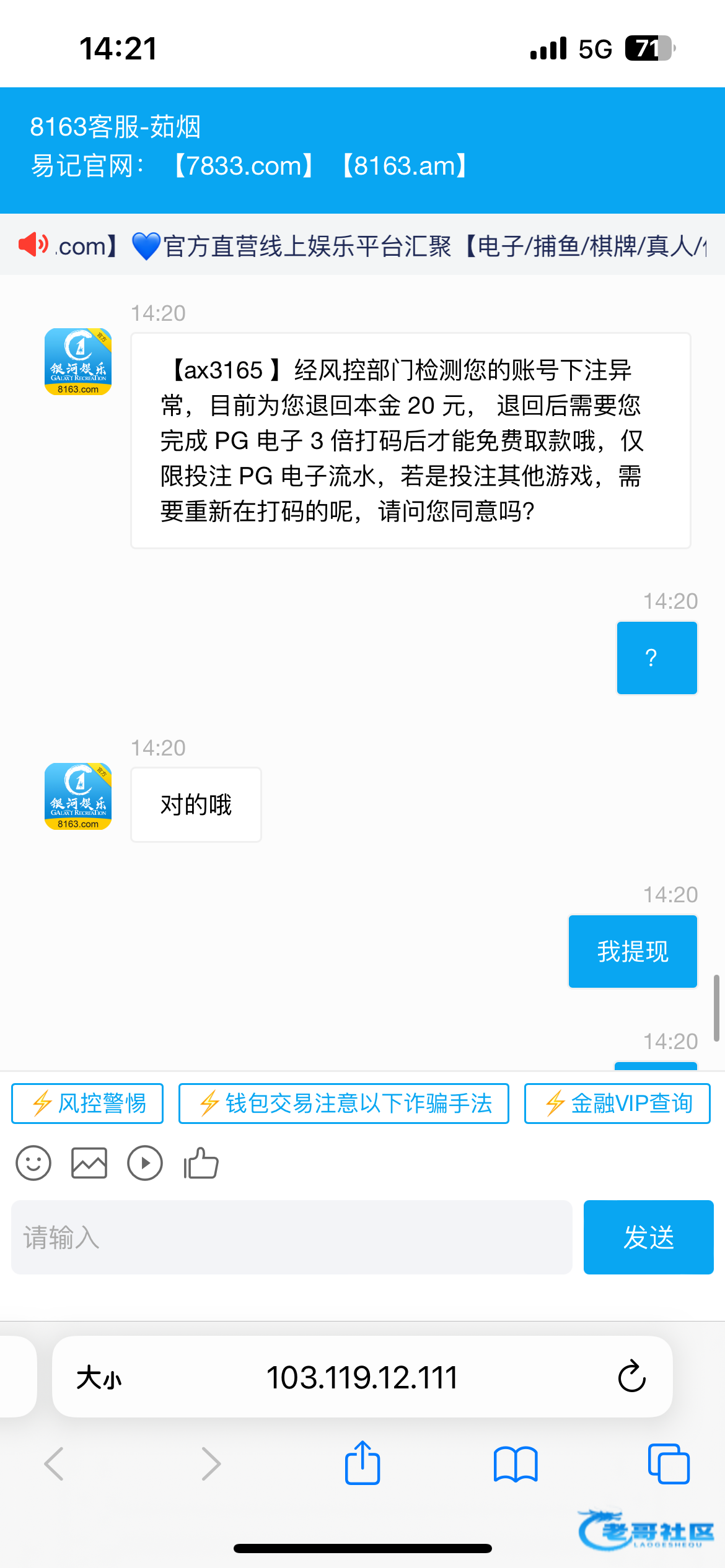Image resolution: width=725 pixels, height=1568 pixels.
Task: Reload the page in Safari
Action: [631, 1377]
